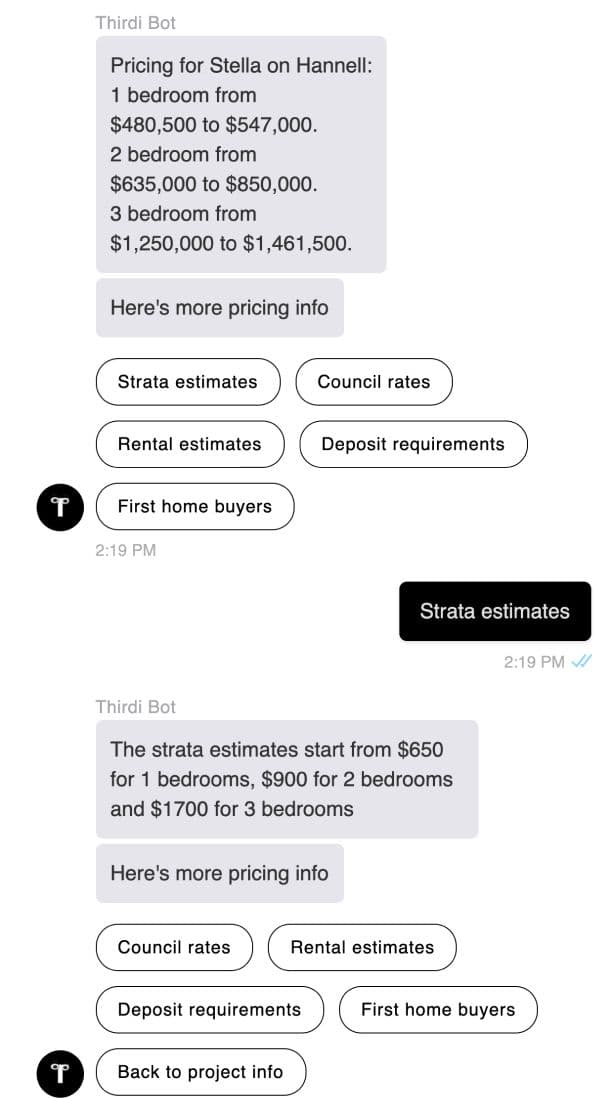Screen dimensions: 612x1098
Task: Tap Deposit requirements below the strata estimates answer
Action: point(210,1010)
